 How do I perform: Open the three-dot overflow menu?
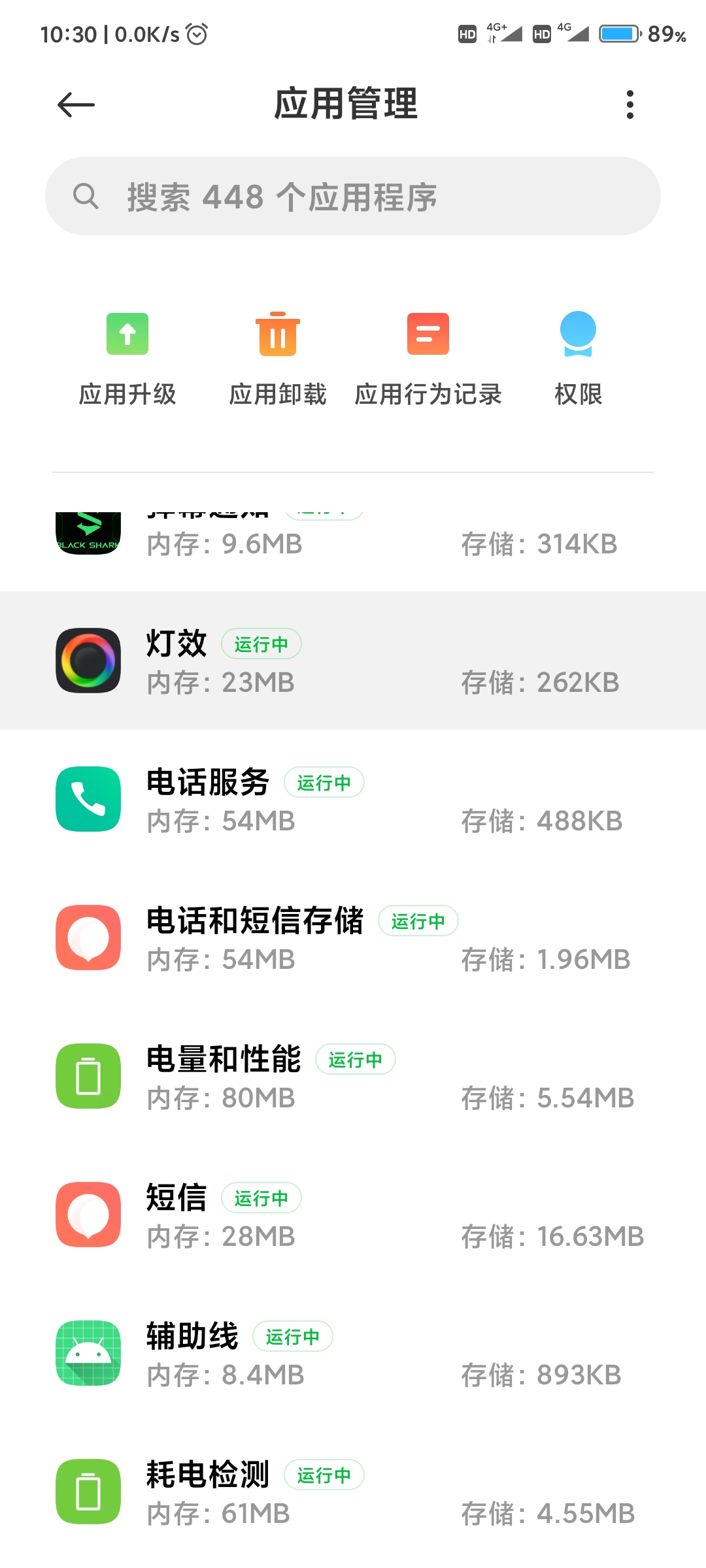(630, 105)
